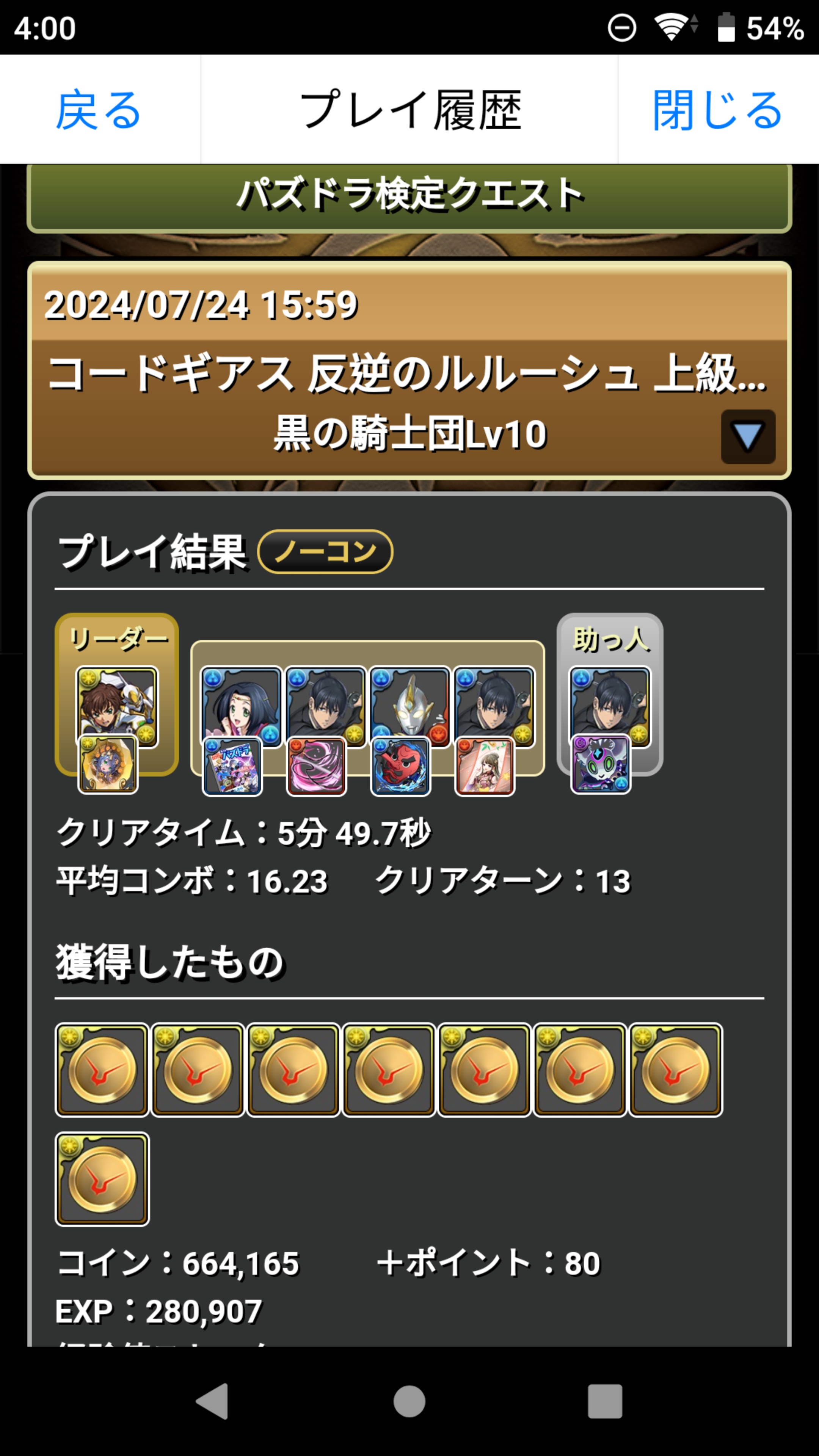The height and width of the screenshot is (1456, 819).
Task: Tap 戻る to go back
Action: pyautogui.click(x=99, y=110)
